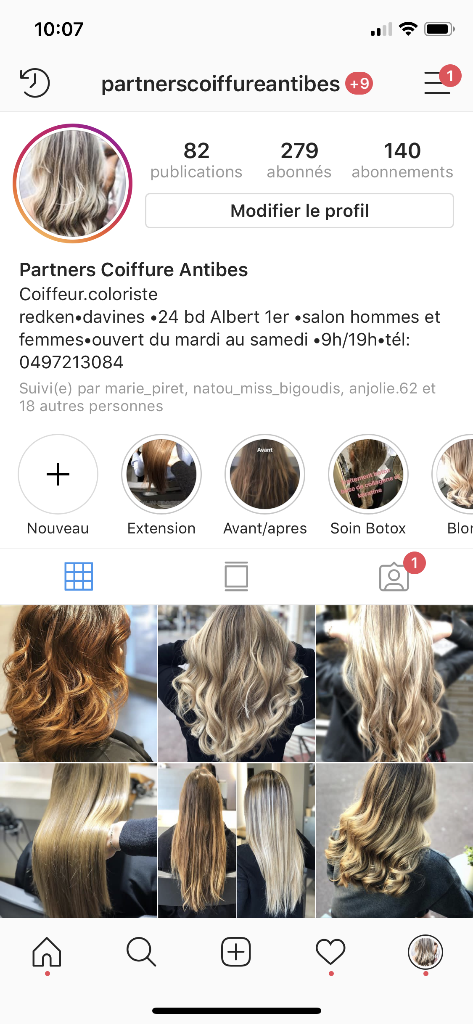Screen dimensions: 473x1024
Task: Add a Nouveau story highlight
Action: pyautogui.click(x=58, y=474)
